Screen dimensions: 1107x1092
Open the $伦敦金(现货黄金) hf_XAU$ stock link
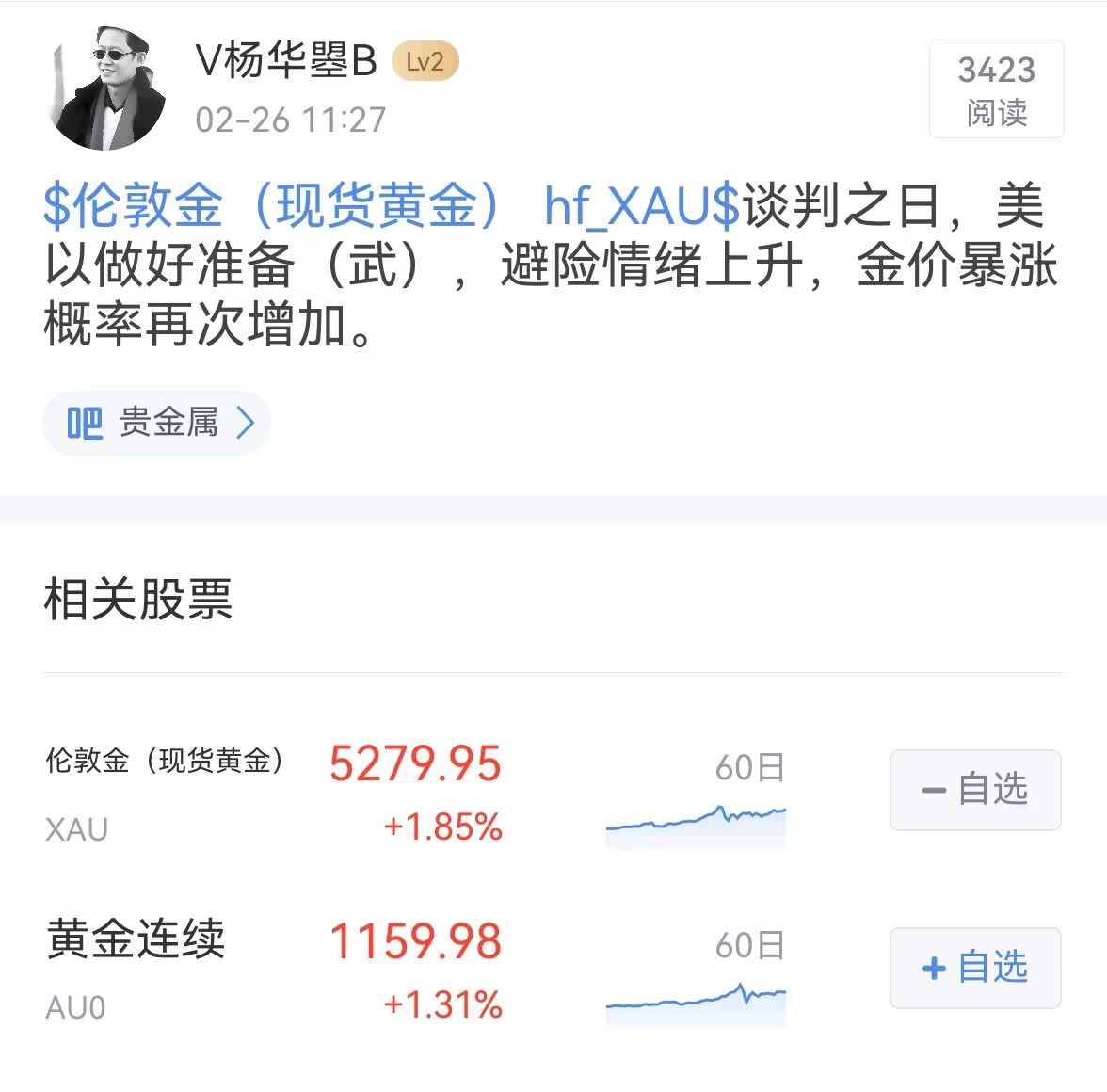[x=391, y=205]
